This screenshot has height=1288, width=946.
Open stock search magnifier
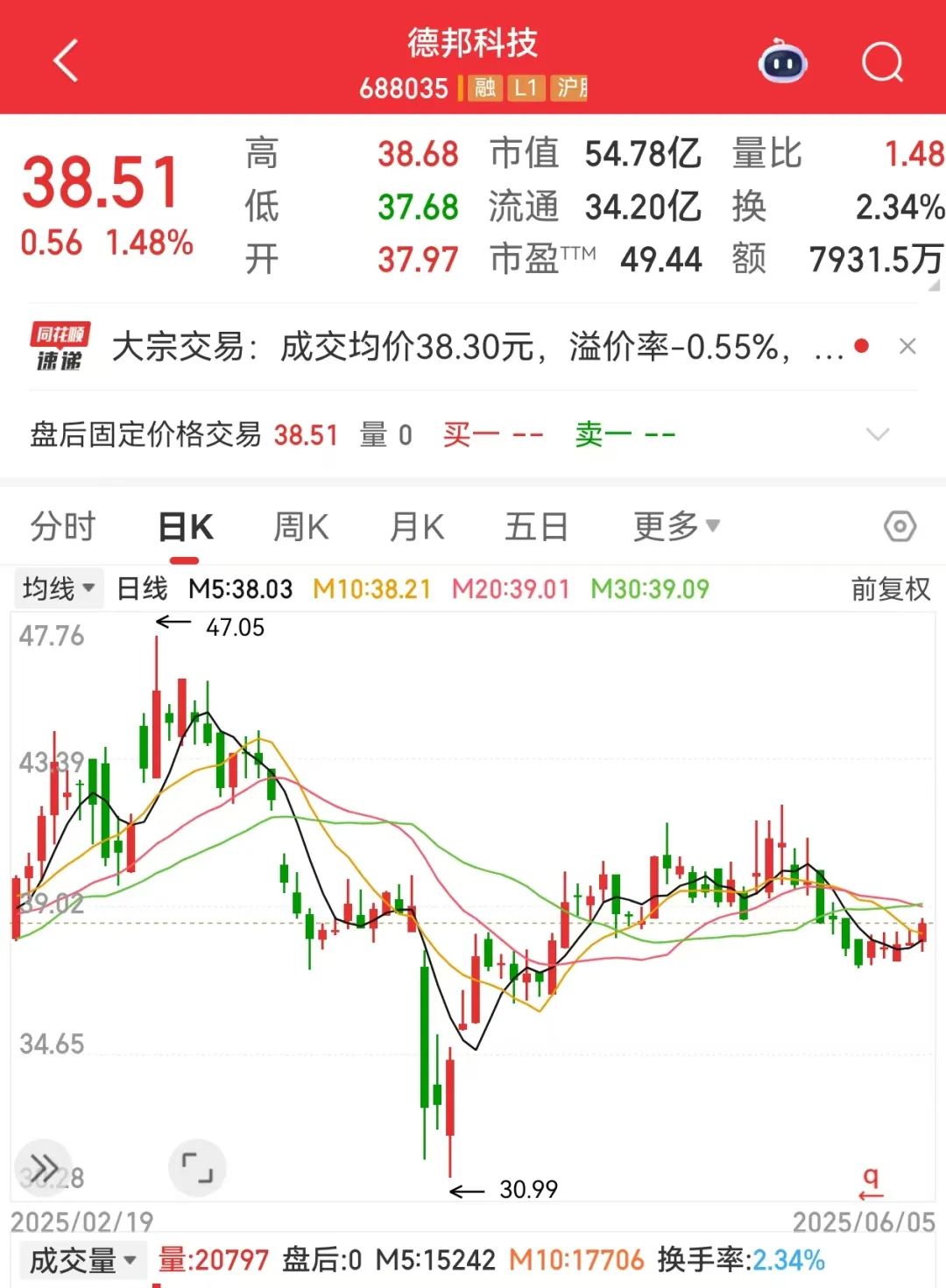click(x=881, y=62)
